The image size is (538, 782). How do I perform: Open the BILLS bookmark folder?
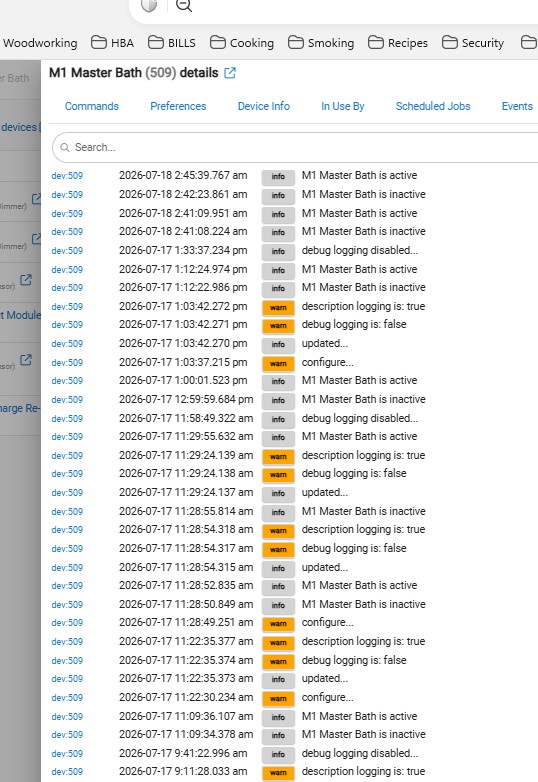[x=172, y=43]
